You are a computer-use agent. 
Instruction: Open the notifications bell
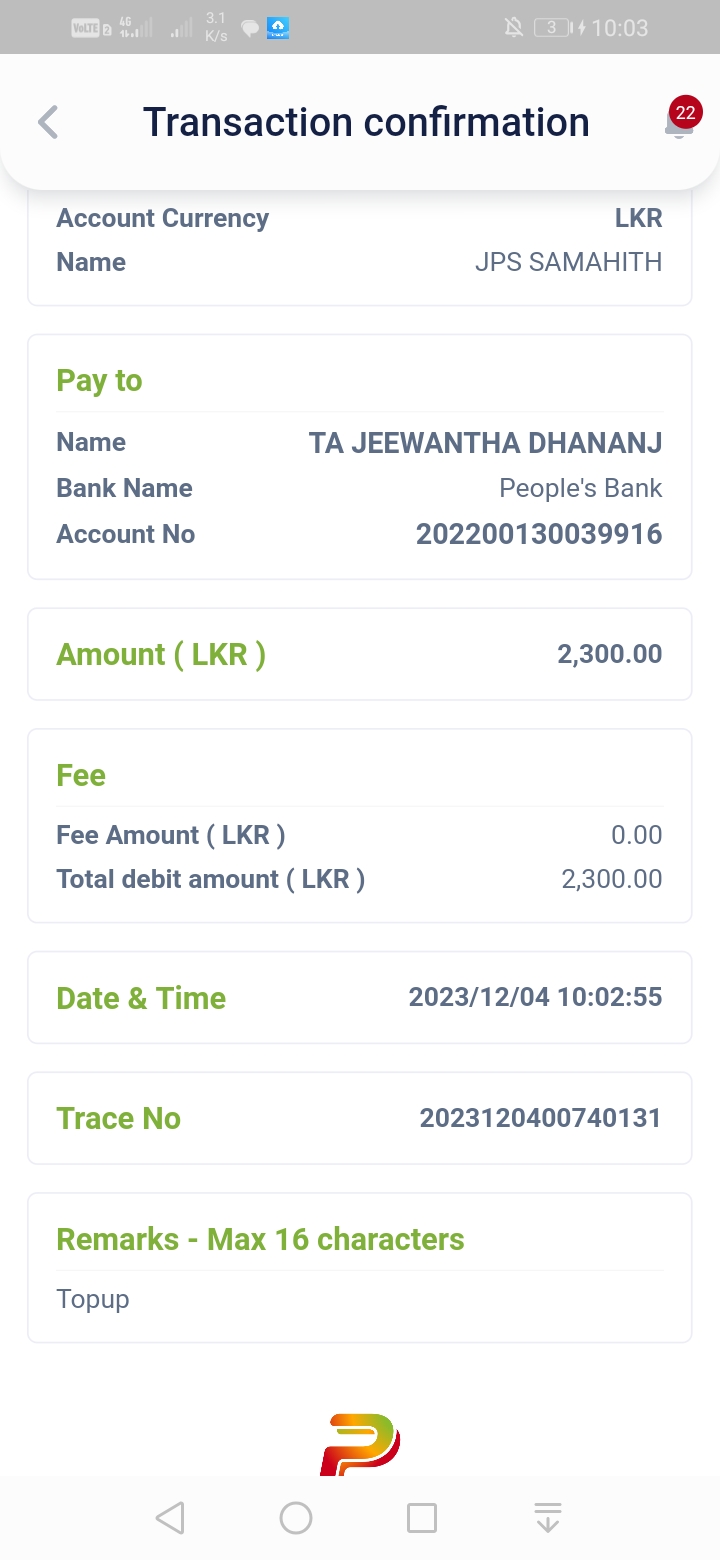click(x=679, y=123)
